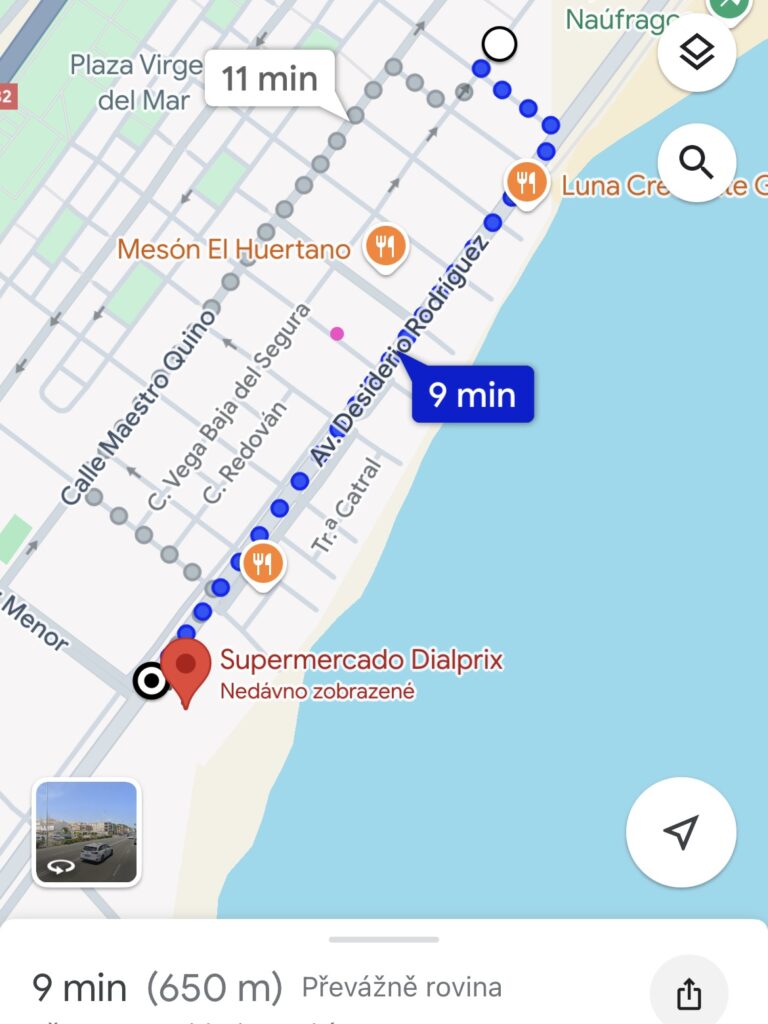Screen dimensions: 768x1024
Task: Select the 9 min route label
Action: (472, 395)
